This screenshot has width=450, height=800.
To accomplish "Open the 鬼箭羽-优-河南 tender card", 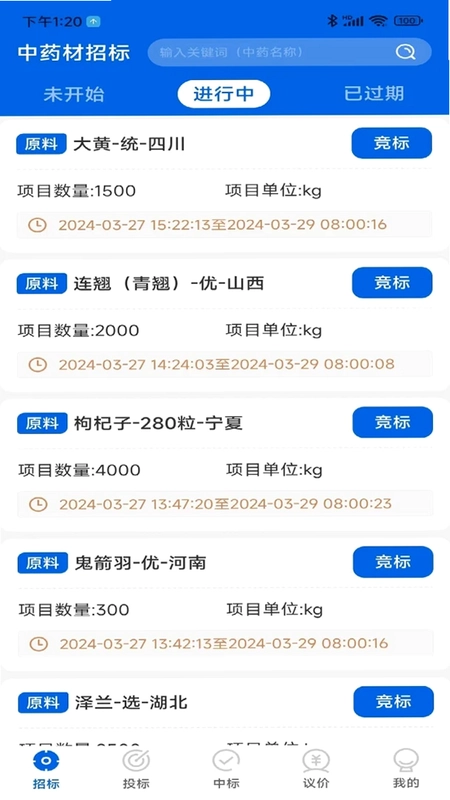I will pyautogui.click(x=224, y=604).
